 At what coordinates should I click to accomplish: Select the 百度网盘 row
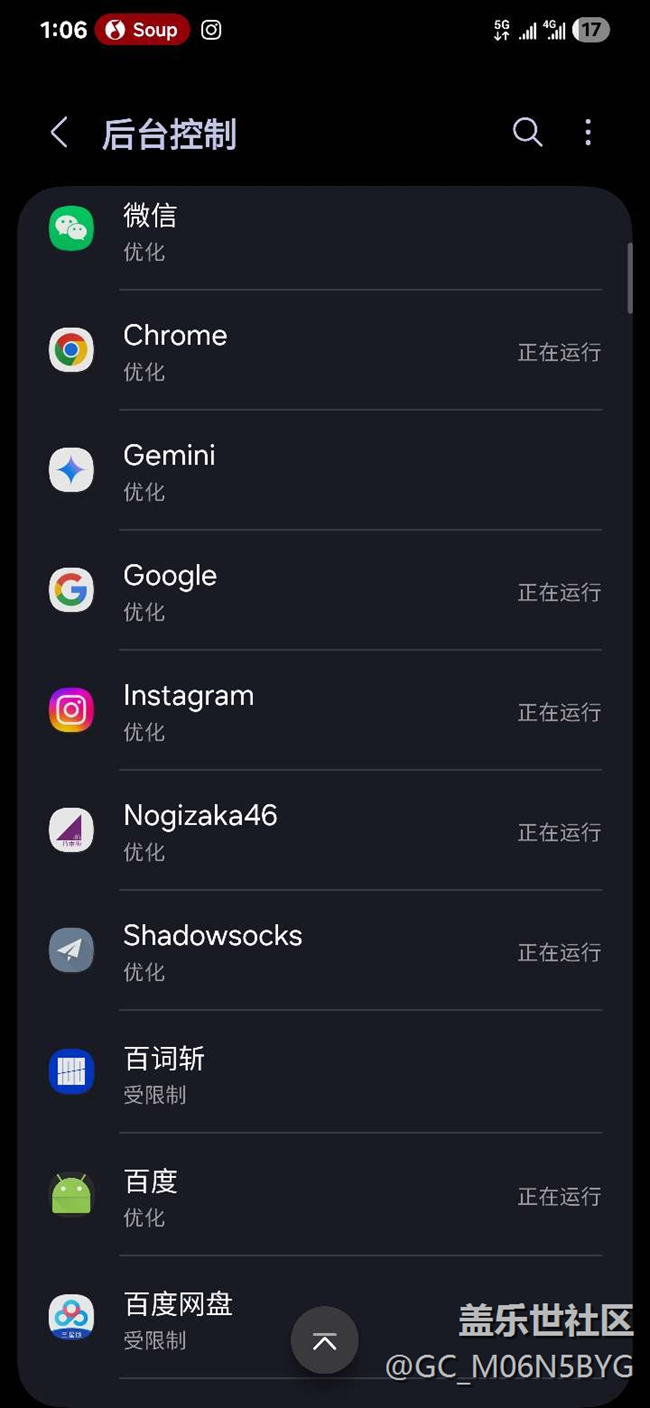click(x=200, y=1318)
